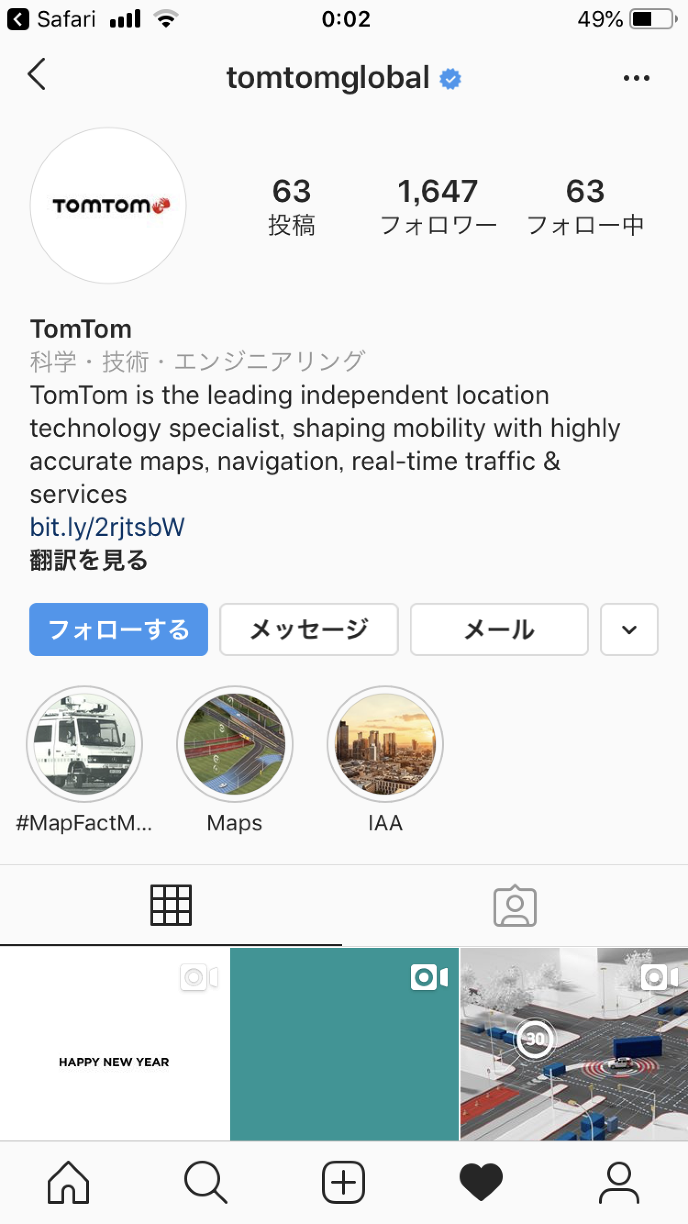
Task: Tap the フォローする follow button
Action: click(118, 629)
